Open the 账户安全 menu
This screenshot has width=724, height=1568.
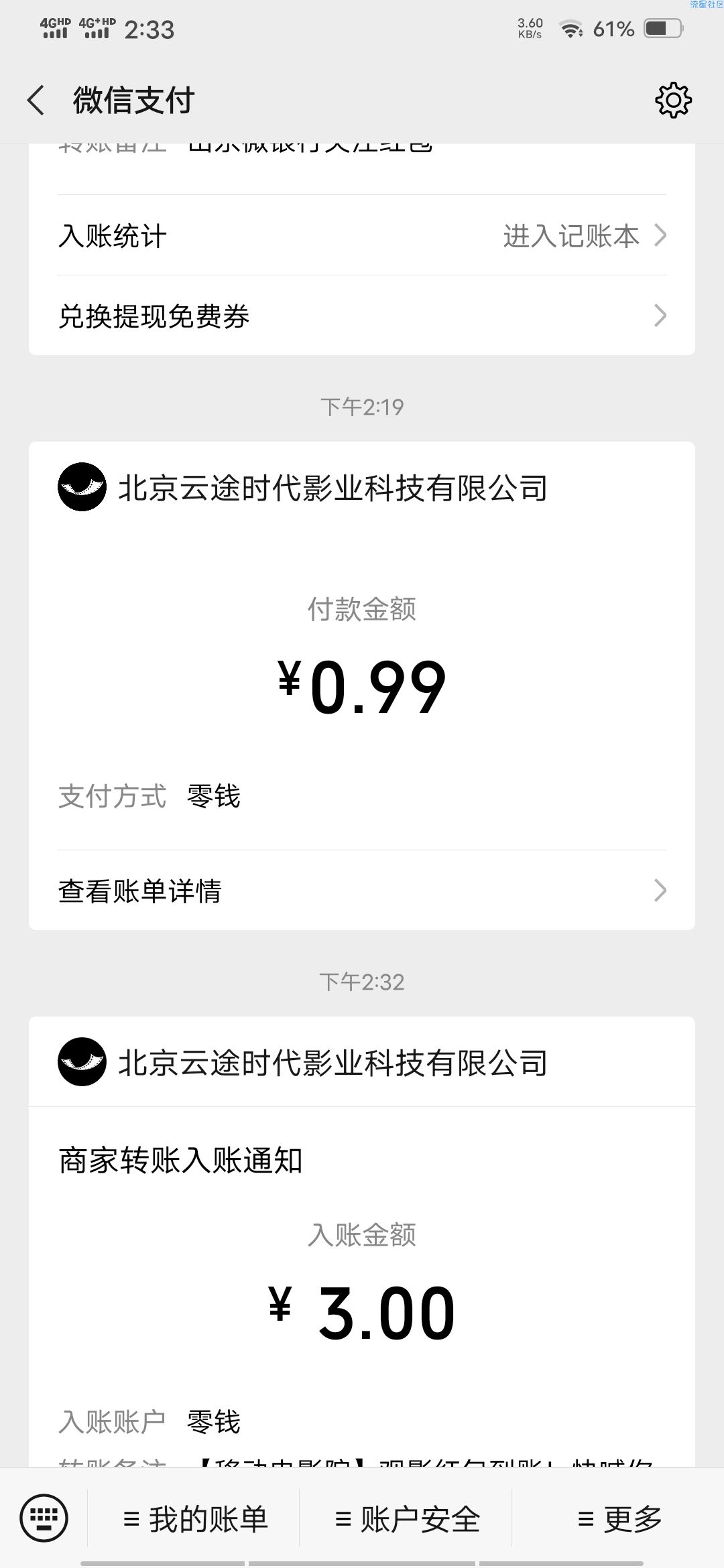pyautogui.click(x=406, y=1518)
